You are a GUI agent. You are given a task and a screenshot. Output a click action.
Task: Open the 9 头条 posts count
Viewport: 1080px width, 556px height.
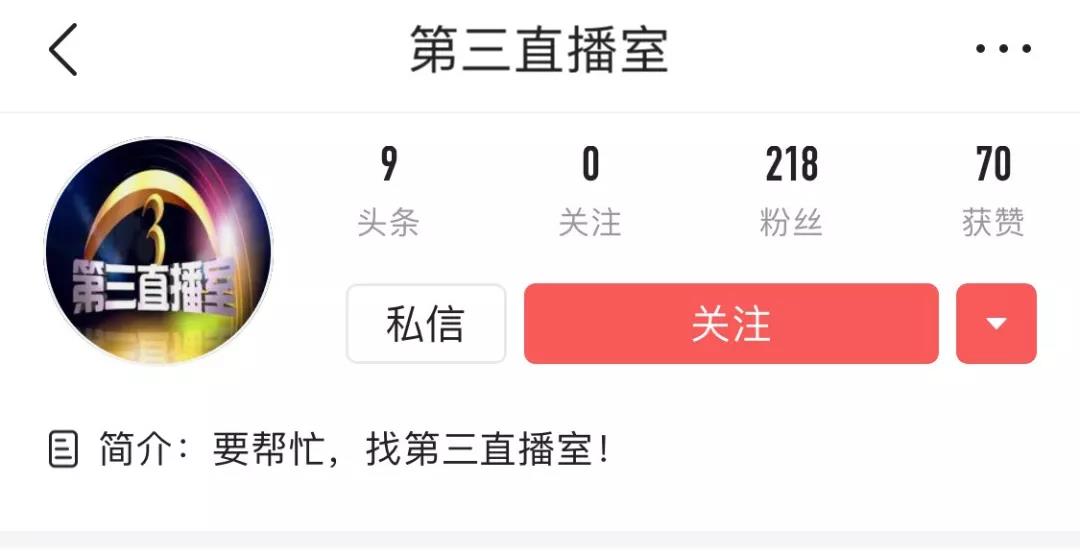click(389, 189)
